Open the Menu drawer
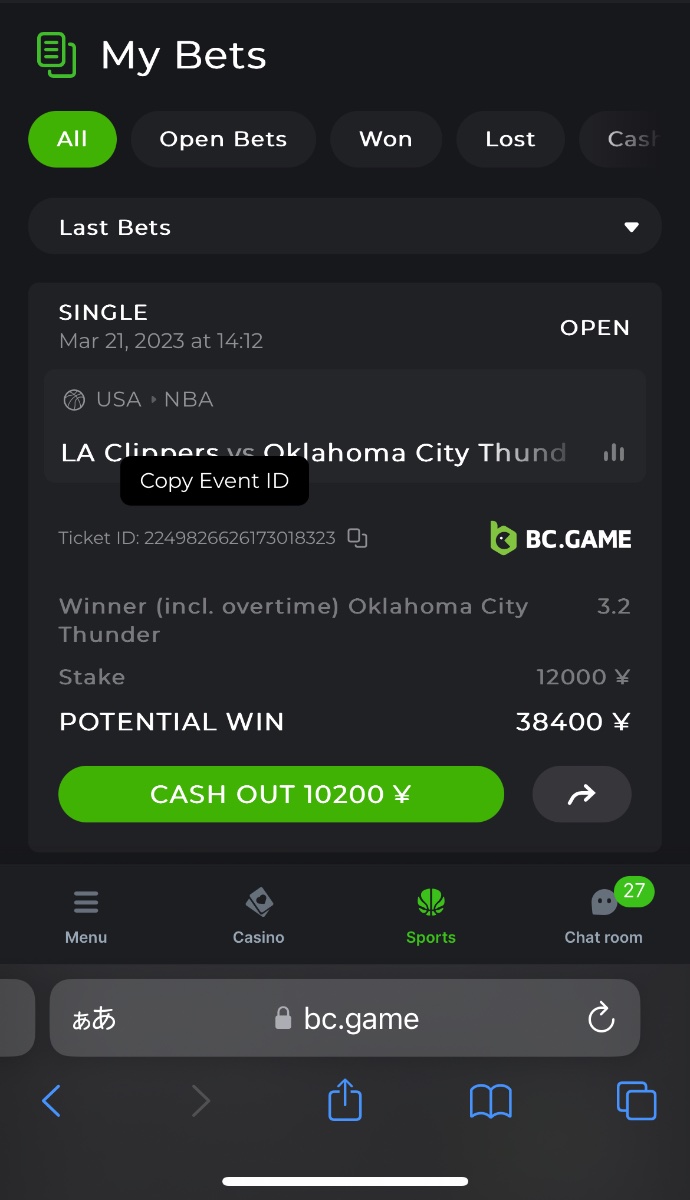Viewport: 690px width, 1200px height. point(86,916)
